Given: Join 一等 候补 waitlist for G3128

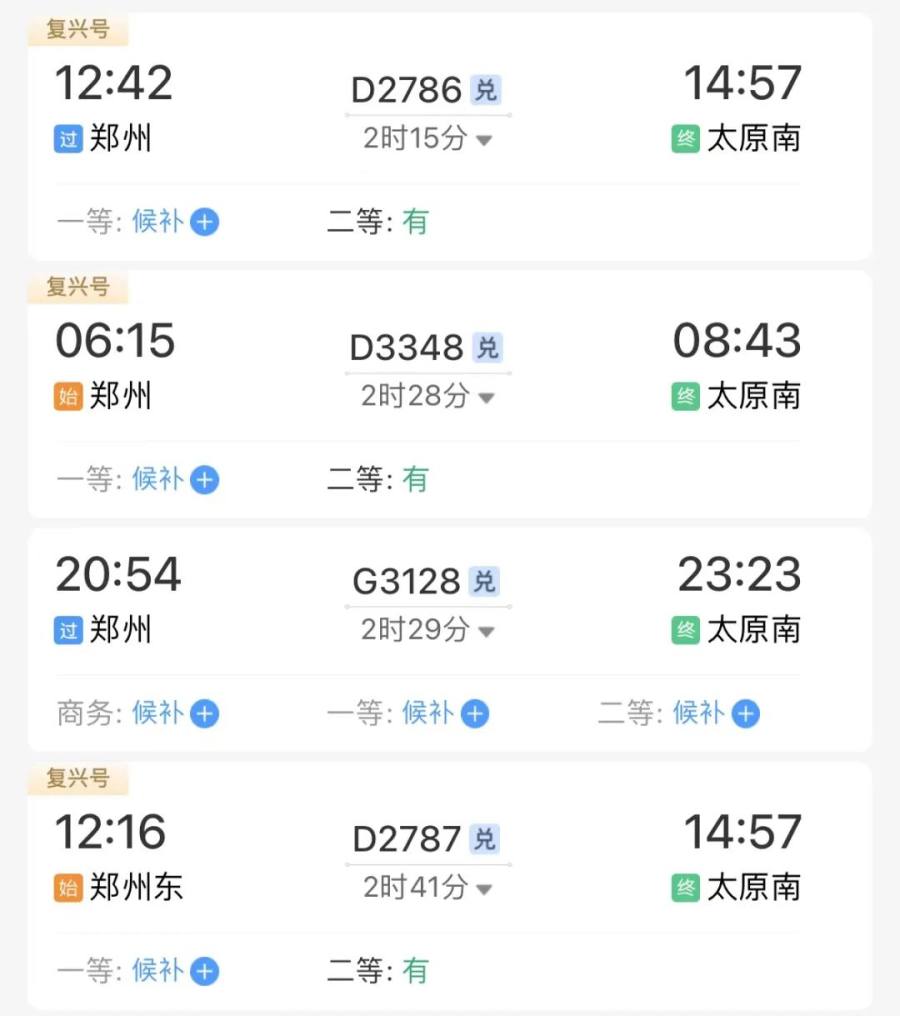Looking at the screenshot, I should 474,714.
